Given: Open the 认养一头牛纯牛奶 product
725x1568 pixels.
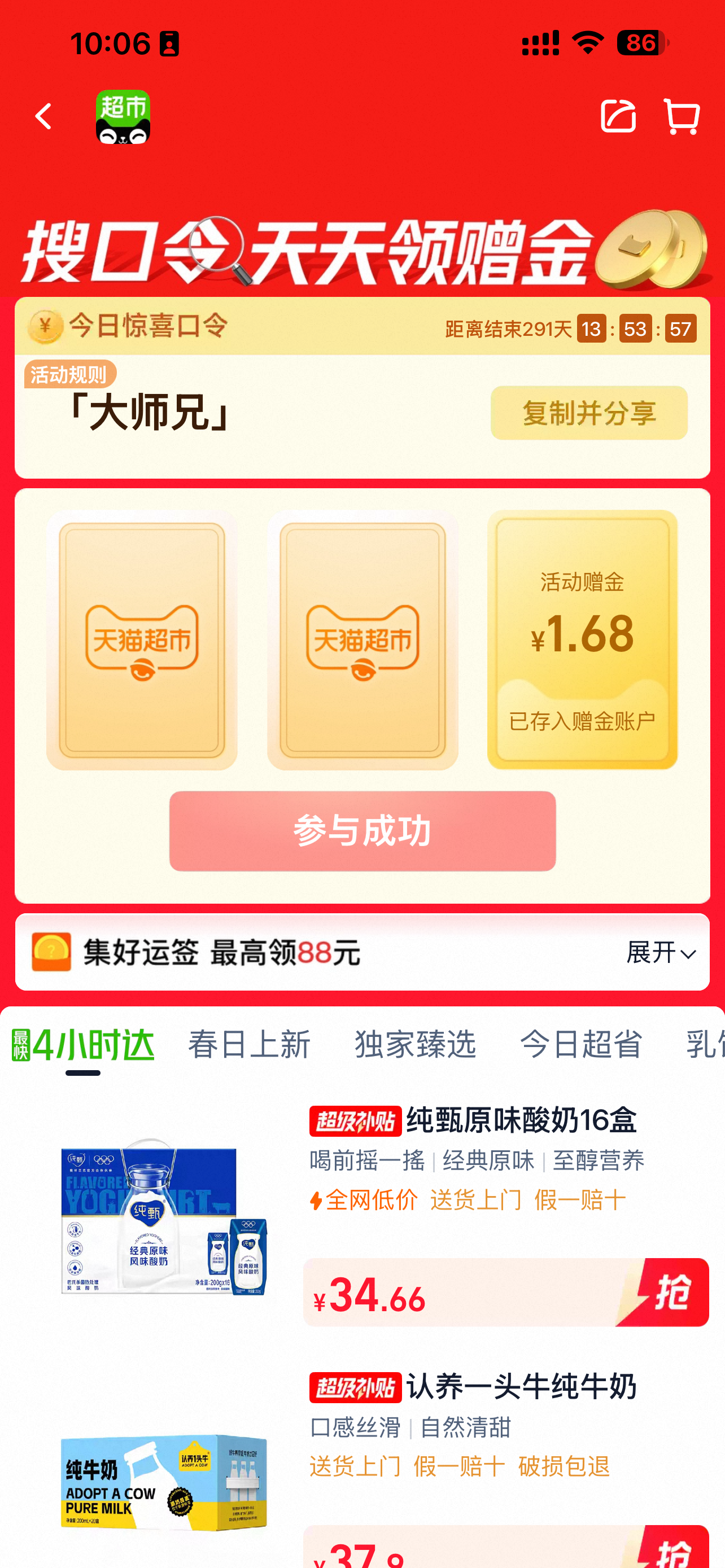Looking at the screenshot, I should (x=521, y=1387).
